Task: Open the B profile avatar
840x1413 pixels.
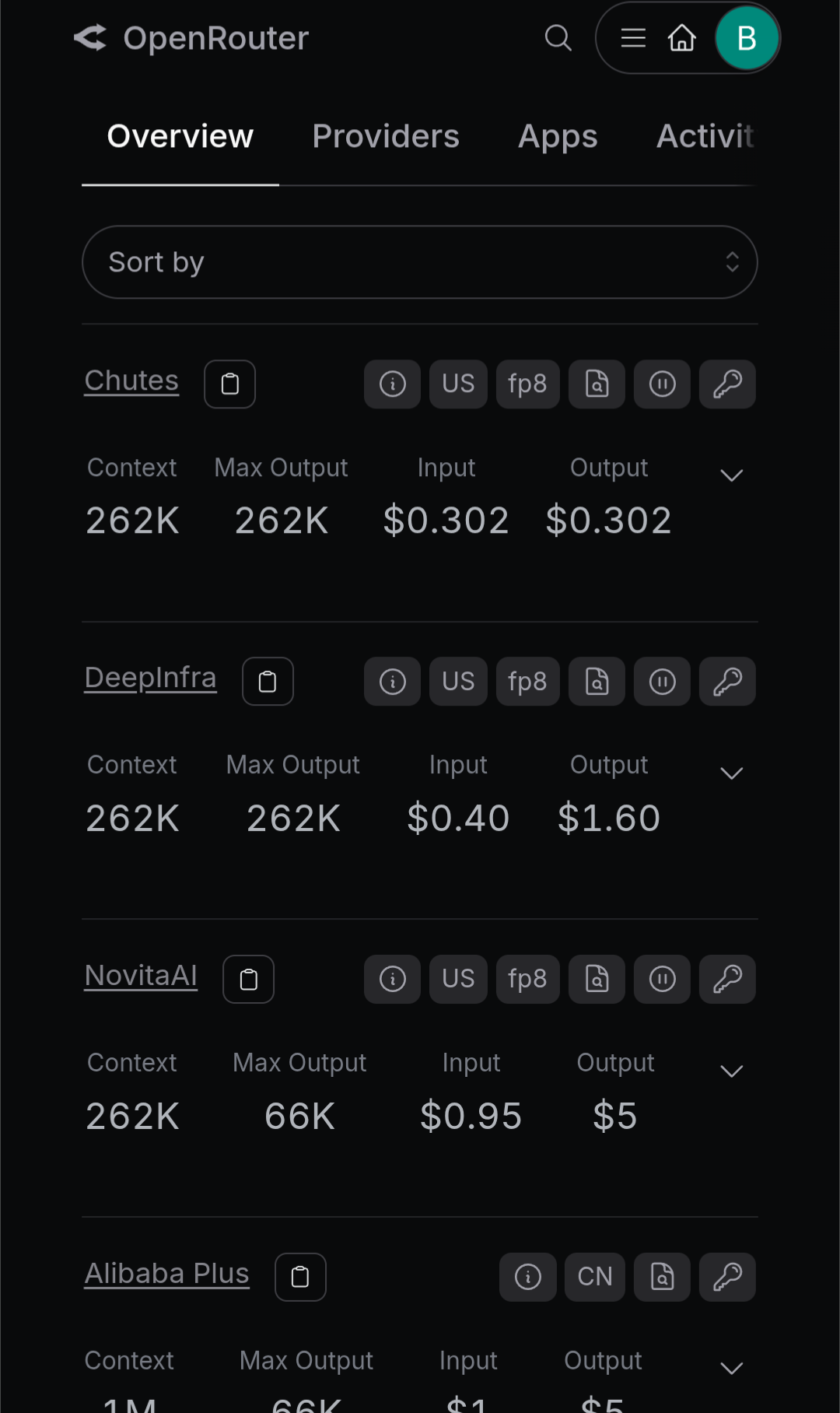Action: (x=747, y=37)
